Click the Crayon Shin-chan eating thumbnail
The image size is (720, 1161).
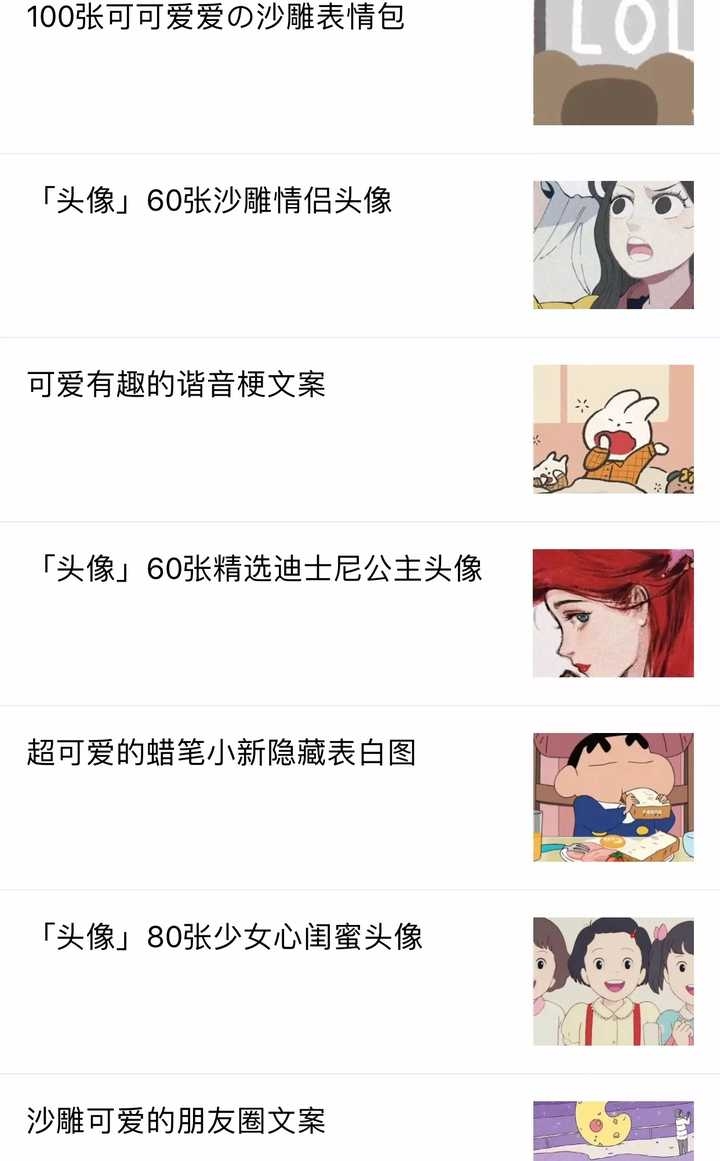tap(613, 795)
